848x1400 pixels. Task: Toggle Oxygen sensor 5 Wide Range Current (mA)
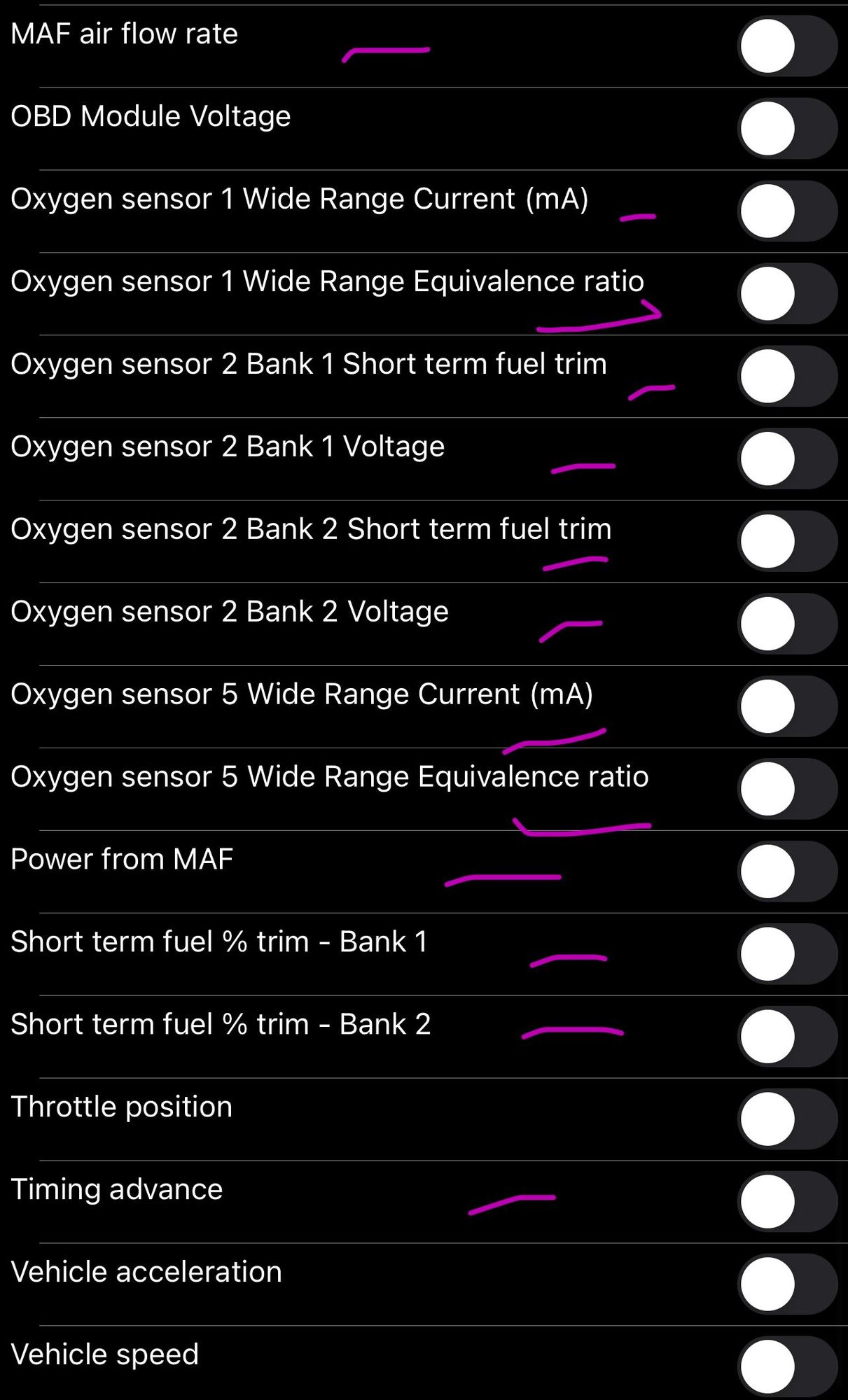click(x=787, y=706)
